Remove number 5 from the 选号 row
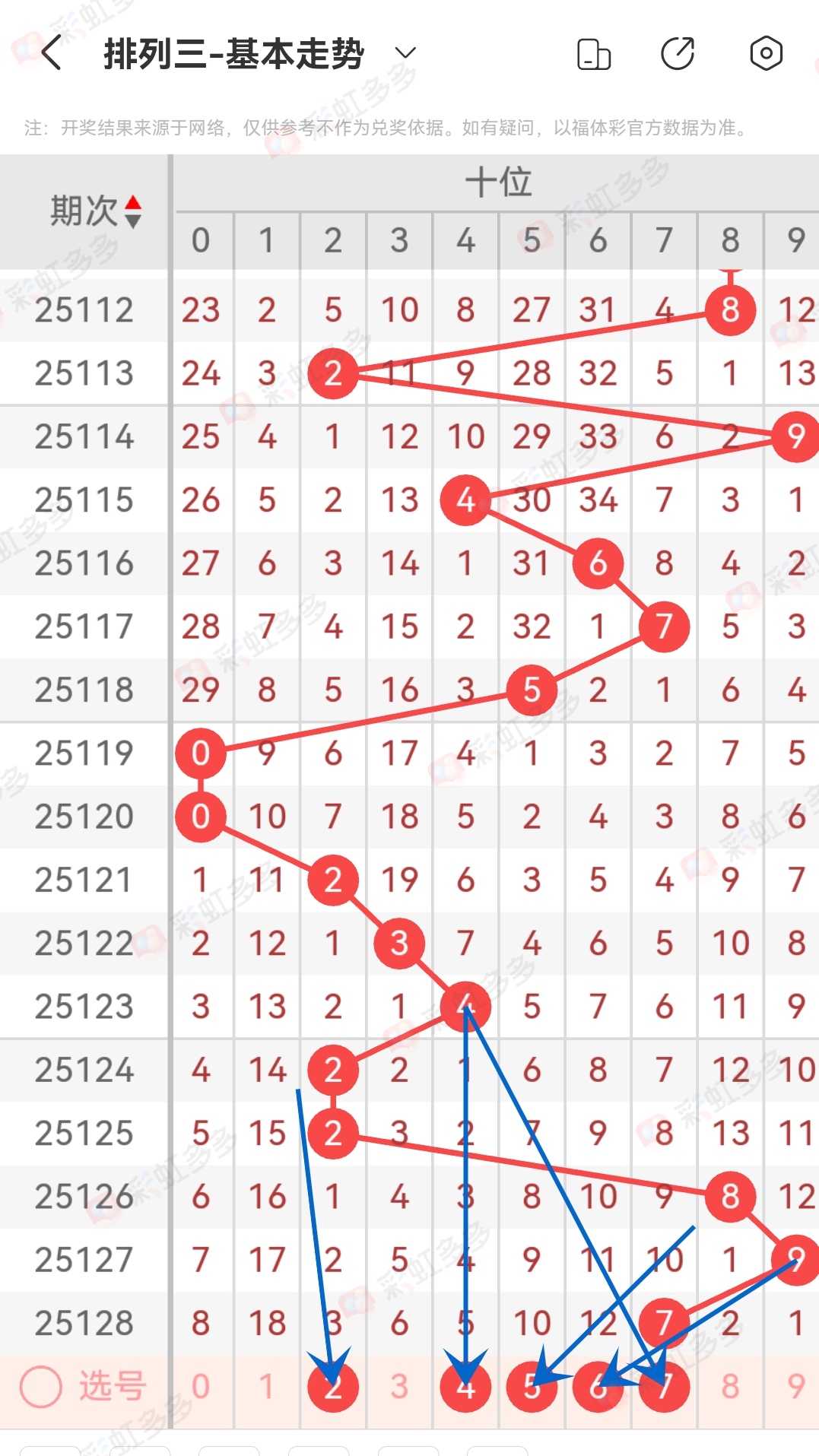This screenshot has height=1456, width=819. pos(532,1387)
